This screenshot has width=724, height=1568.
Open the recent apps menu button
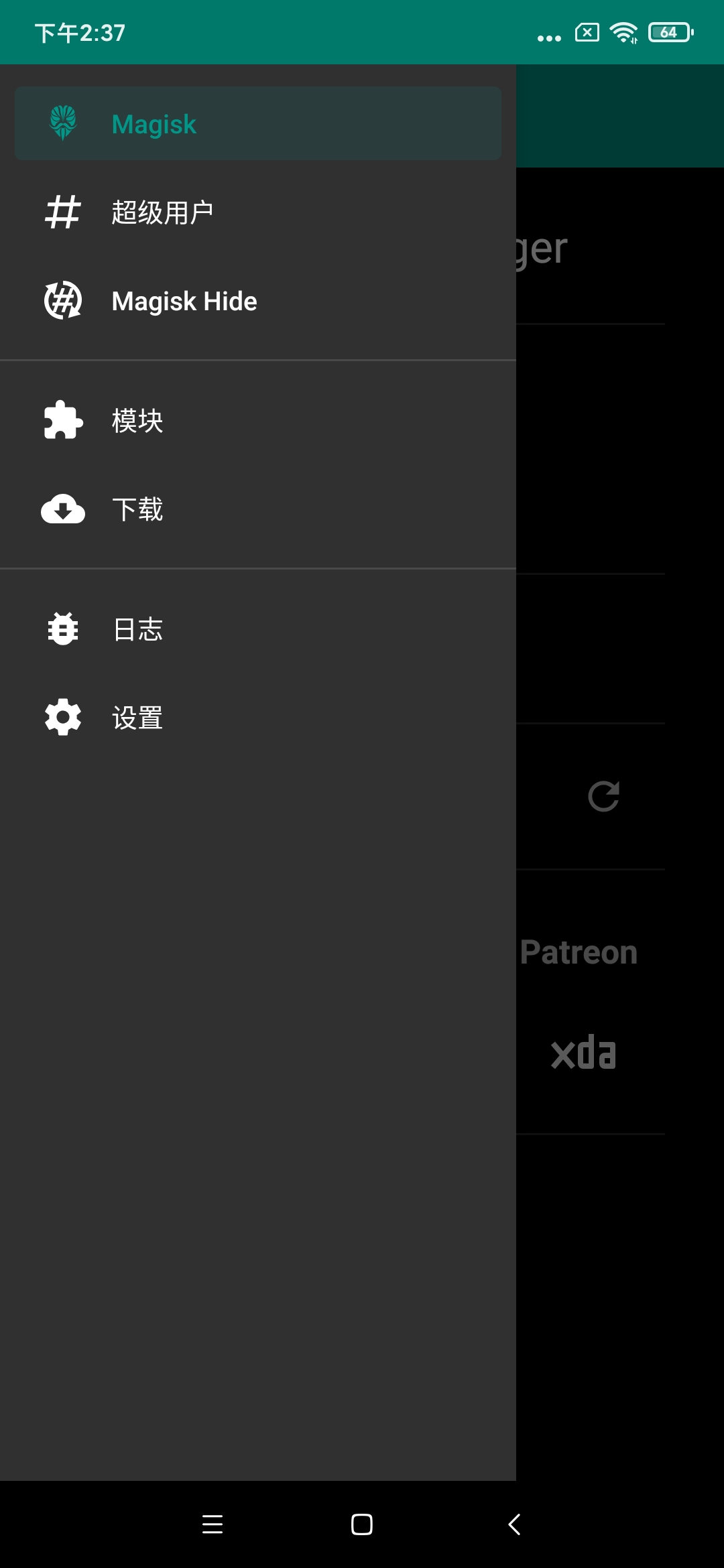pos(213,1524)
